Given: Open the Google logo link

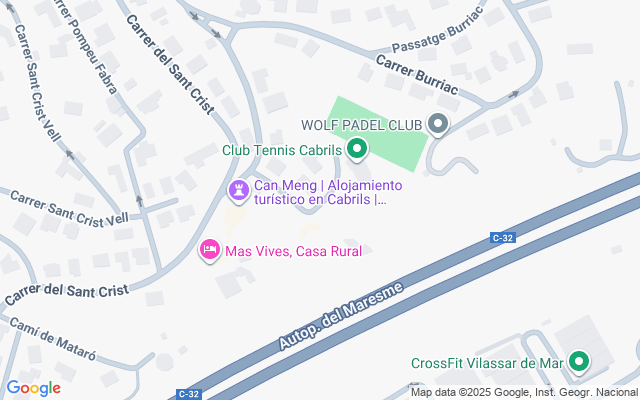Looking at the screenshot, I should [33, 388].
